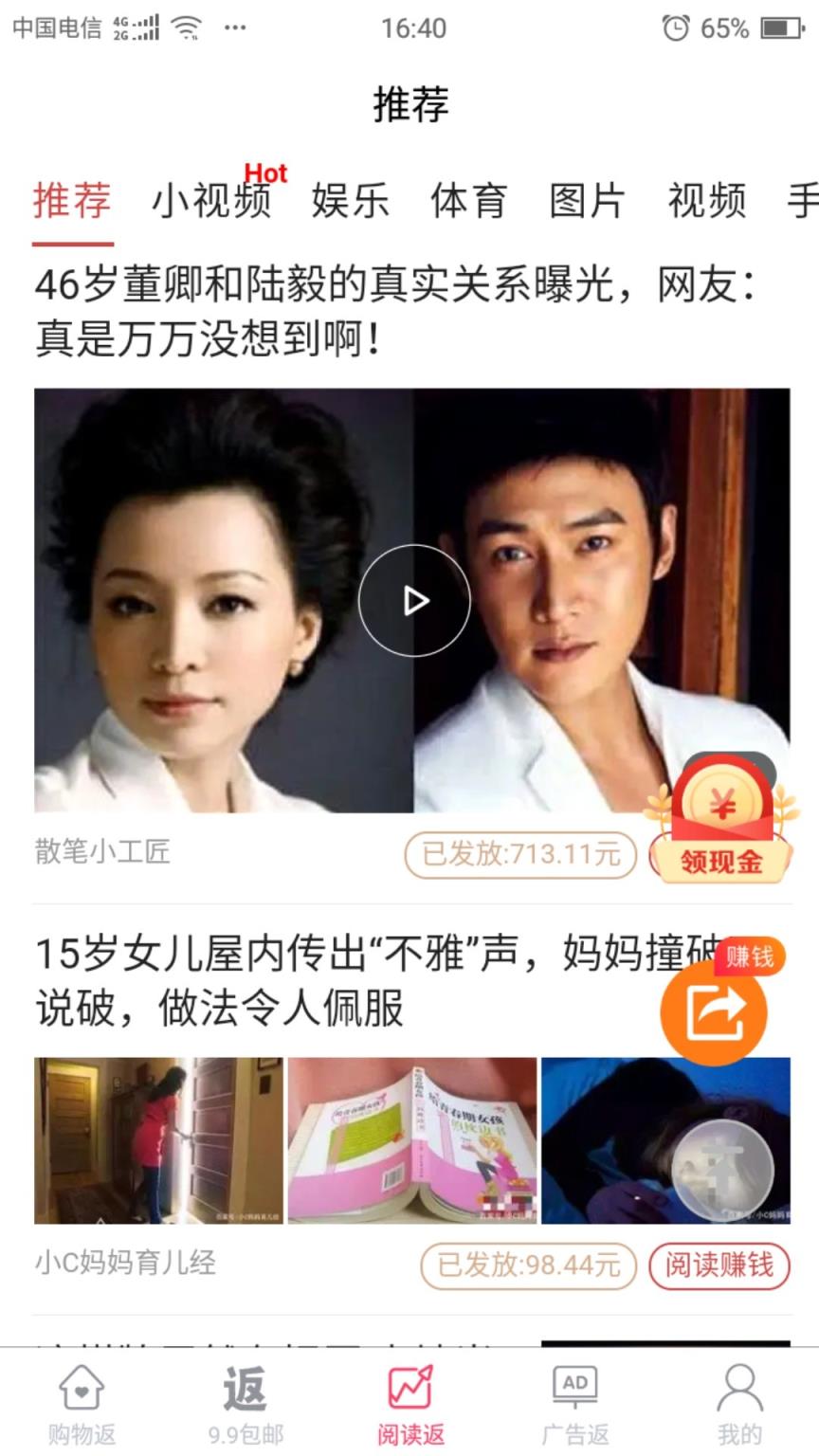Open 广告返 via the AD icon
Screen dimensions: 819x1456
pyautogui.click(x=573, y=1386)
